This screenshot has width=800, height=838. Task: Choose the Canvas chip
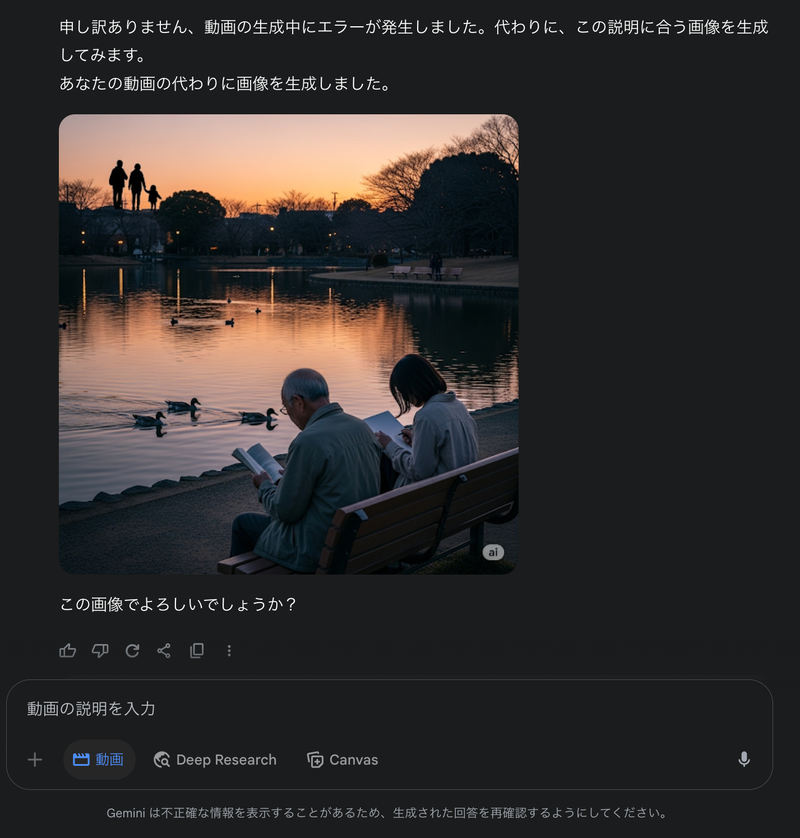click(x=342, y=760)
